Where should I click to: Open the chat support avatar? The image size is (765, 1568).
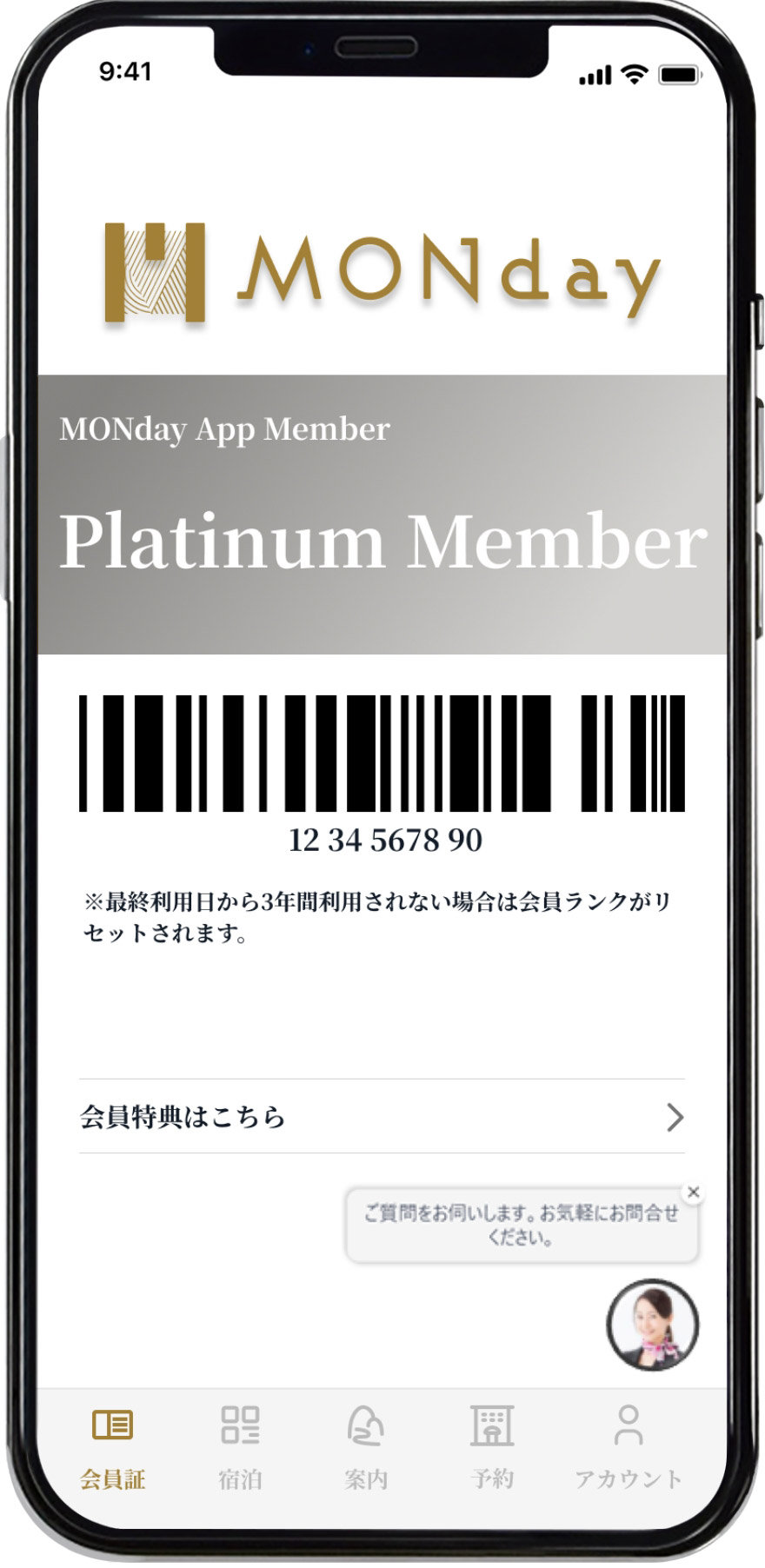point(652,1325)
